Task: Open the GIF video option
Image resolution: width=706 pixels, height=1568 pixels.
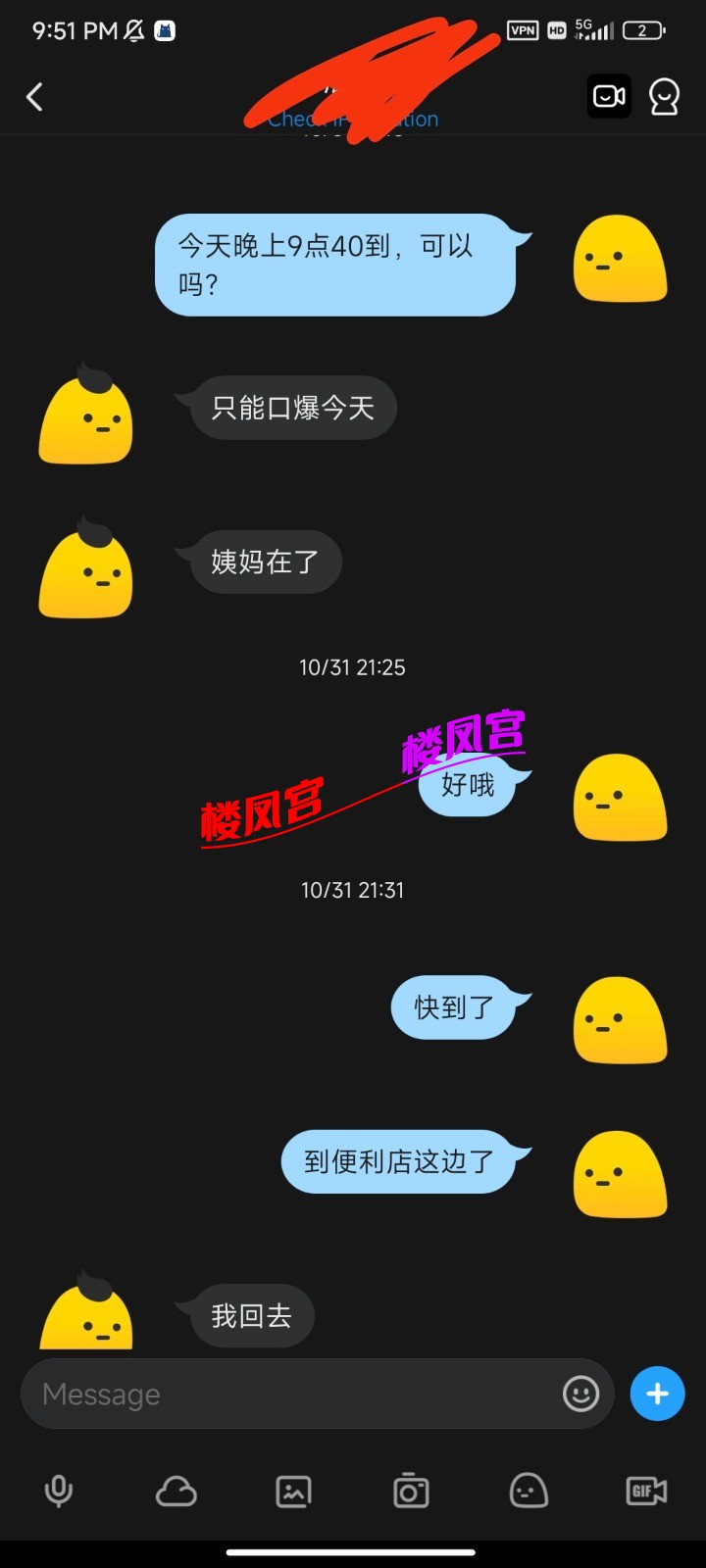Action: coord(646,1492)
